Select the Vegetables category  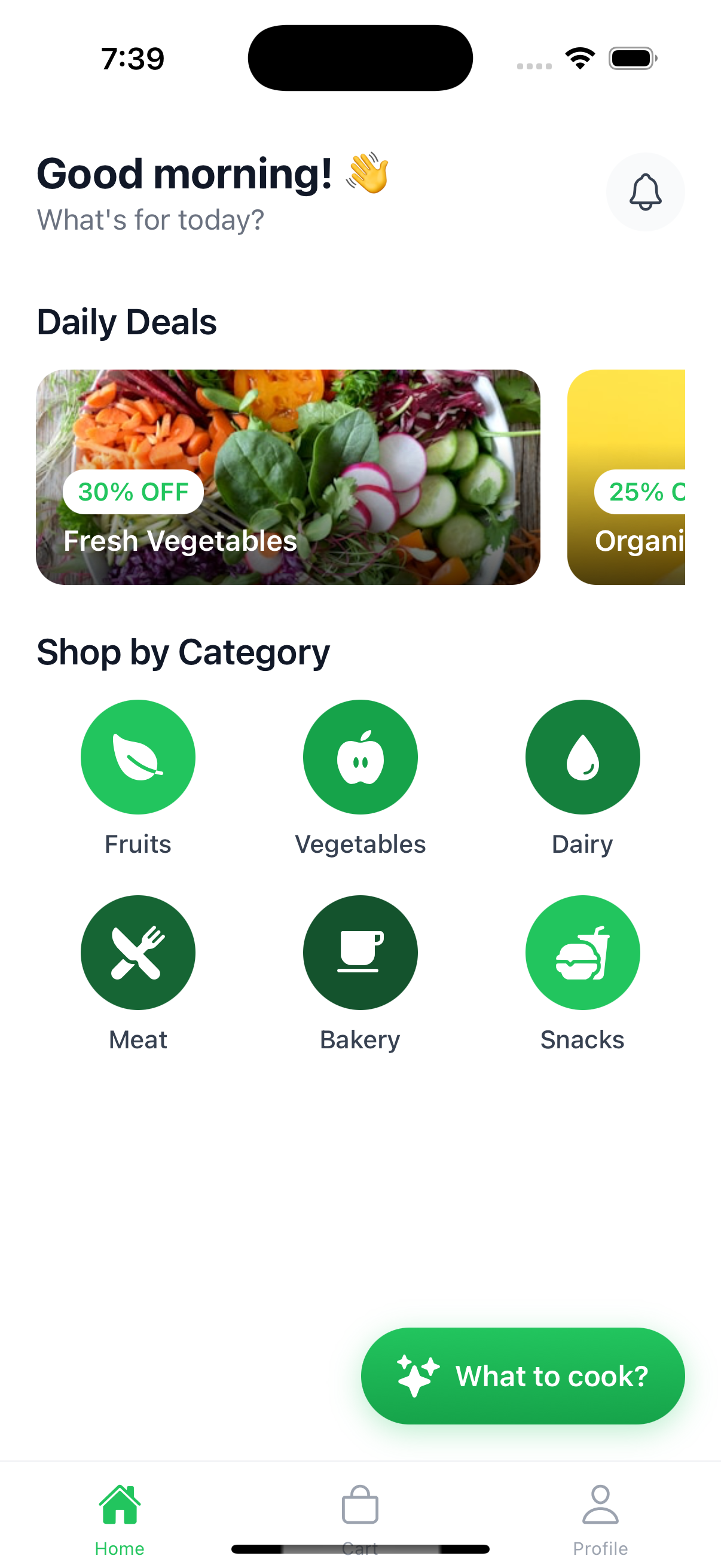pyautogui.click(x=360, y=756)
